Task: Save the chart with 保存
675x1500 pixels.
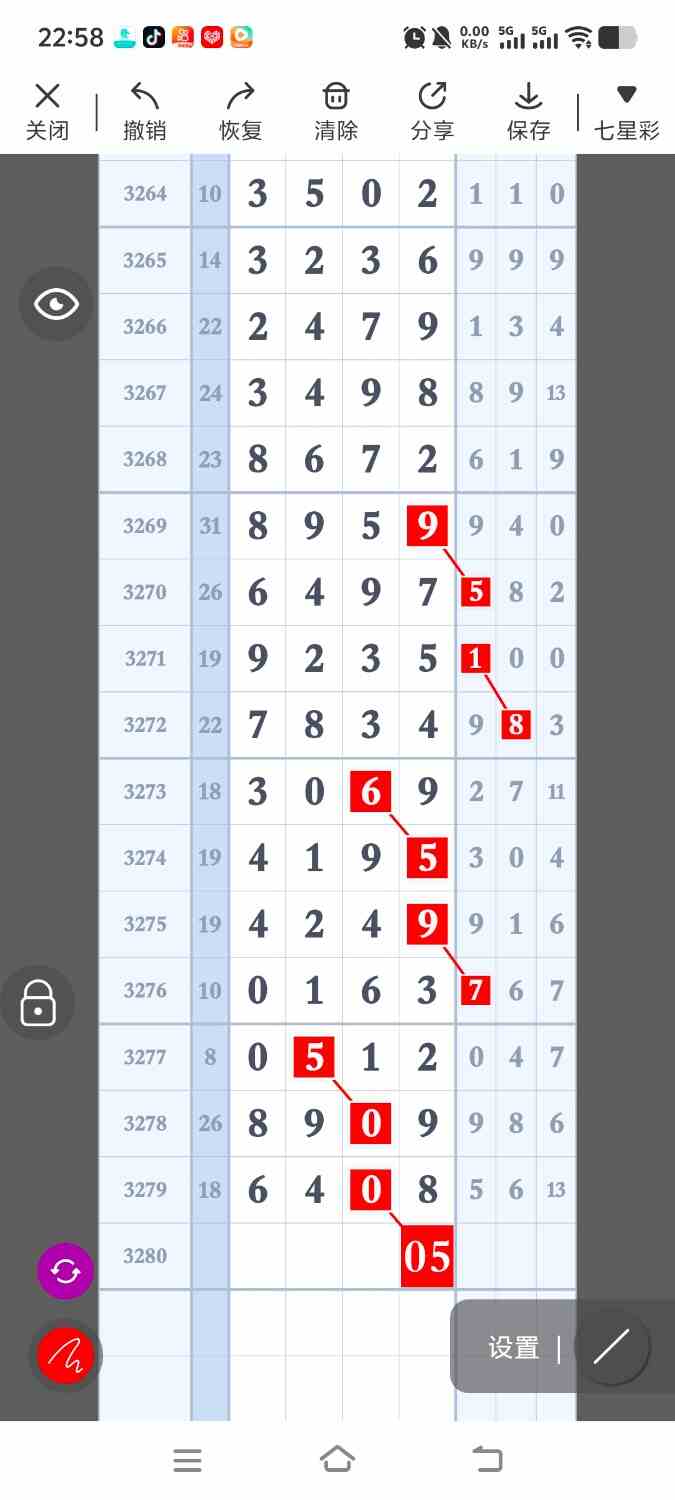Action: tap(528, 112)
